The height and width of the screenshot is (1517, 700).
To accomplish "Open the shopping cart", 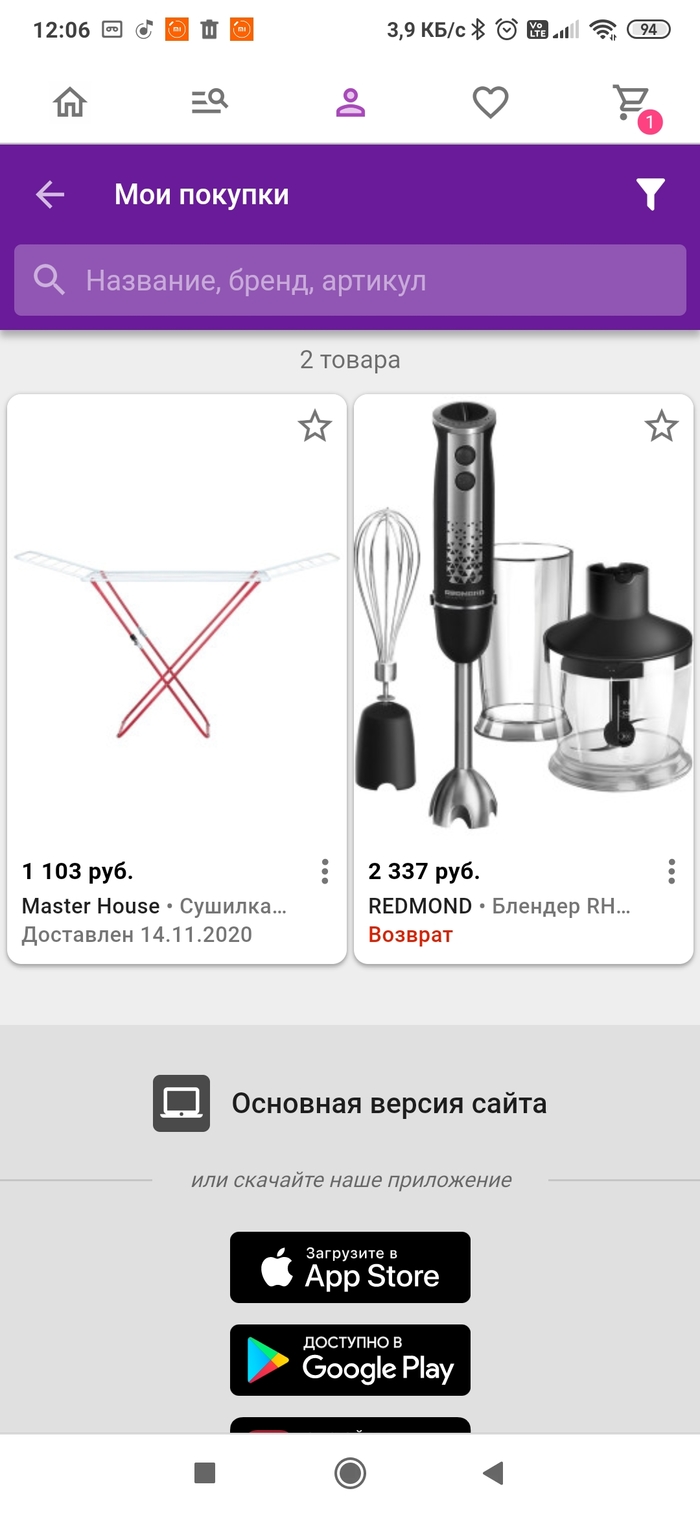I will pos(632,102).
